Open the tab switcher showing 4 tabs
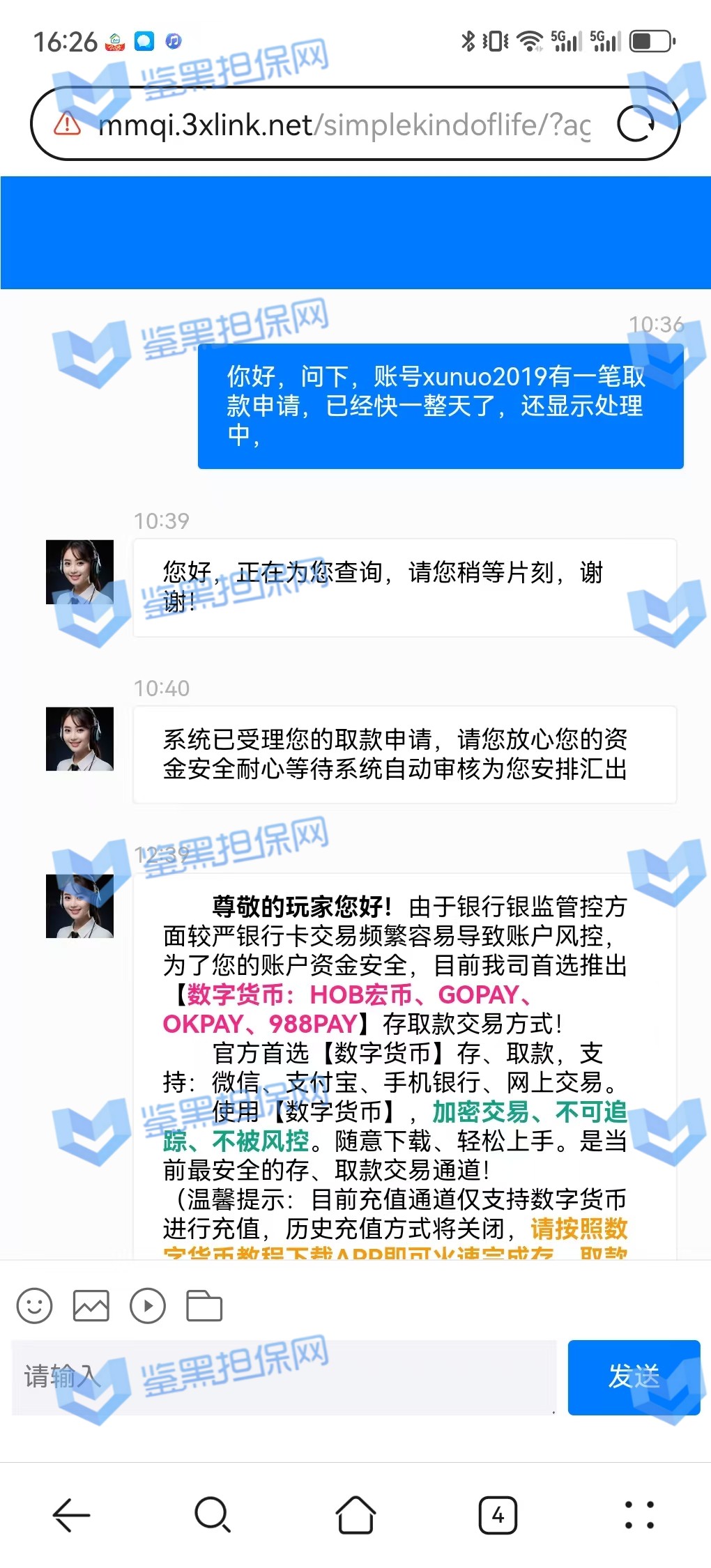 pos(498,1514)
